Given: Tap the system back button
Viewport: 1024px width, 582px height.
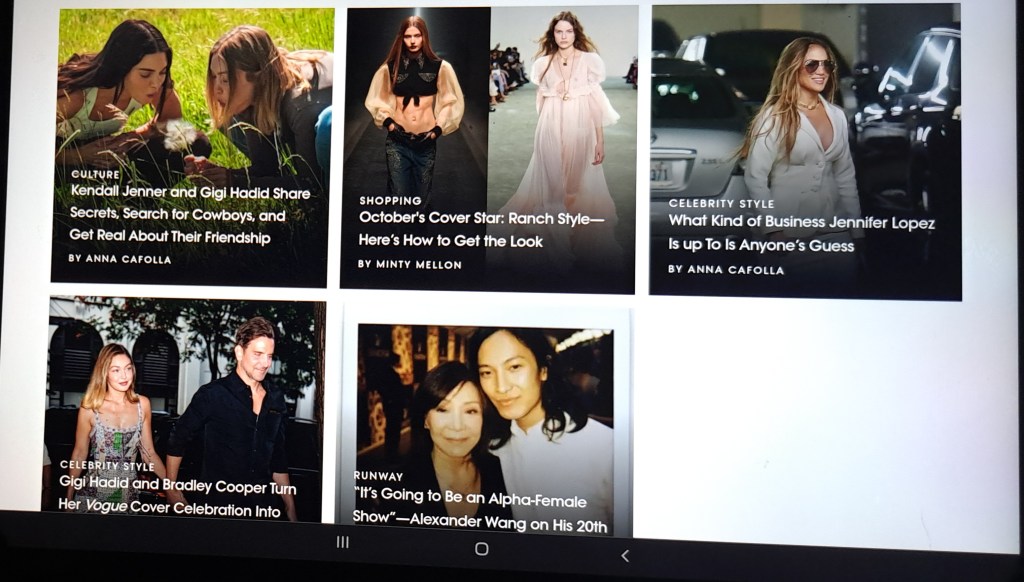Looking at the screenshot, I should pyautogui.click(x=625, y=555).
